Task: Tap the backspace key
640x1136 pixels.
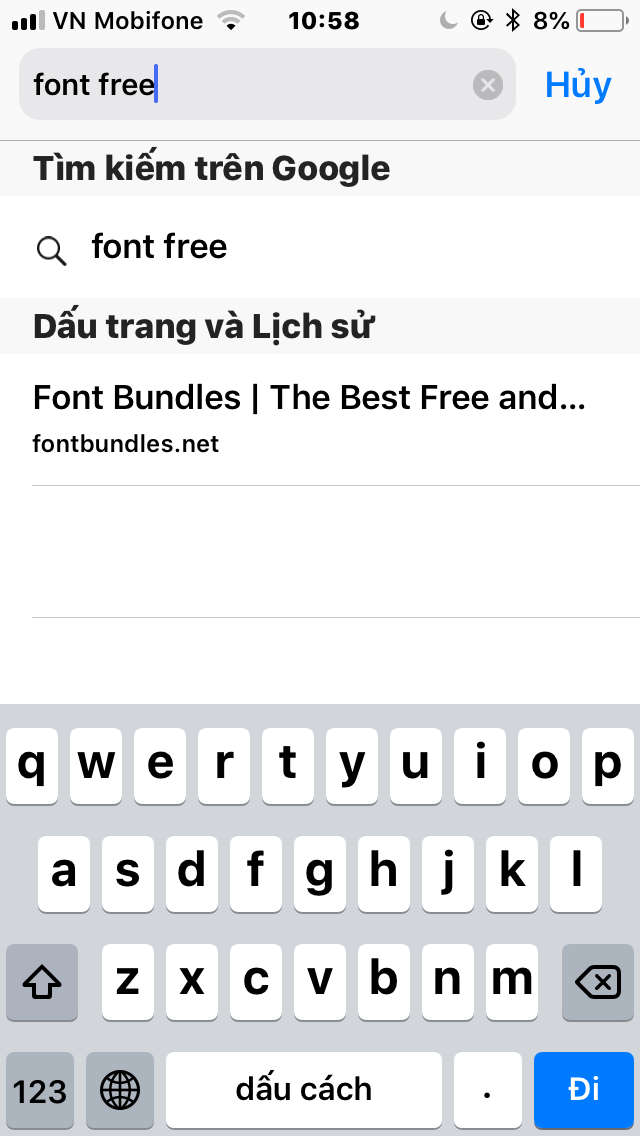Action: 597,983
